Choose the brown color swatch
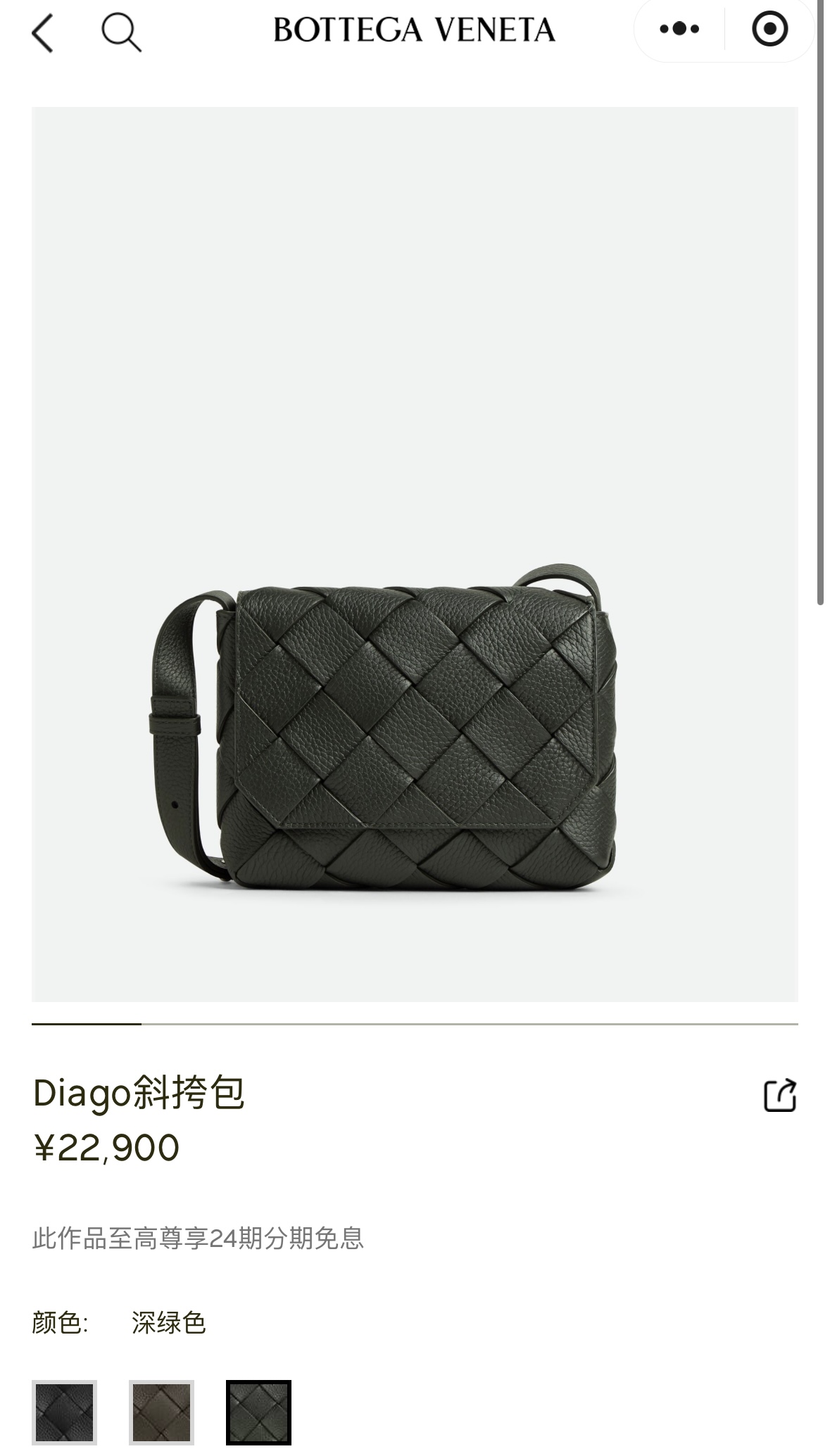This screenshot has height=1456, width=830. click(161, 1412)
